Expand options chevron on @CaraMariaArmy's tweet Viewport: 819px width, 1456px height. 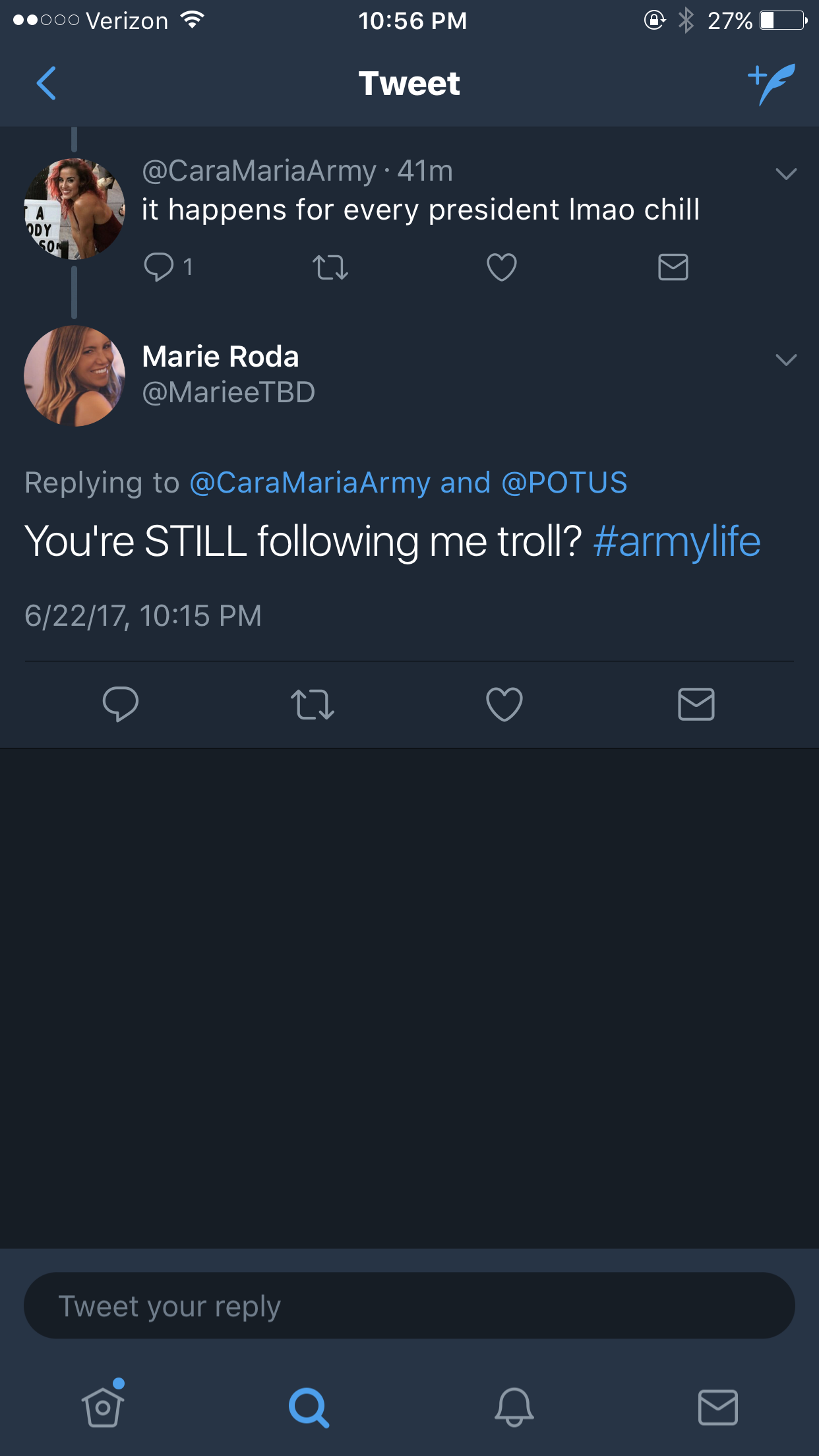coord(786,174)
